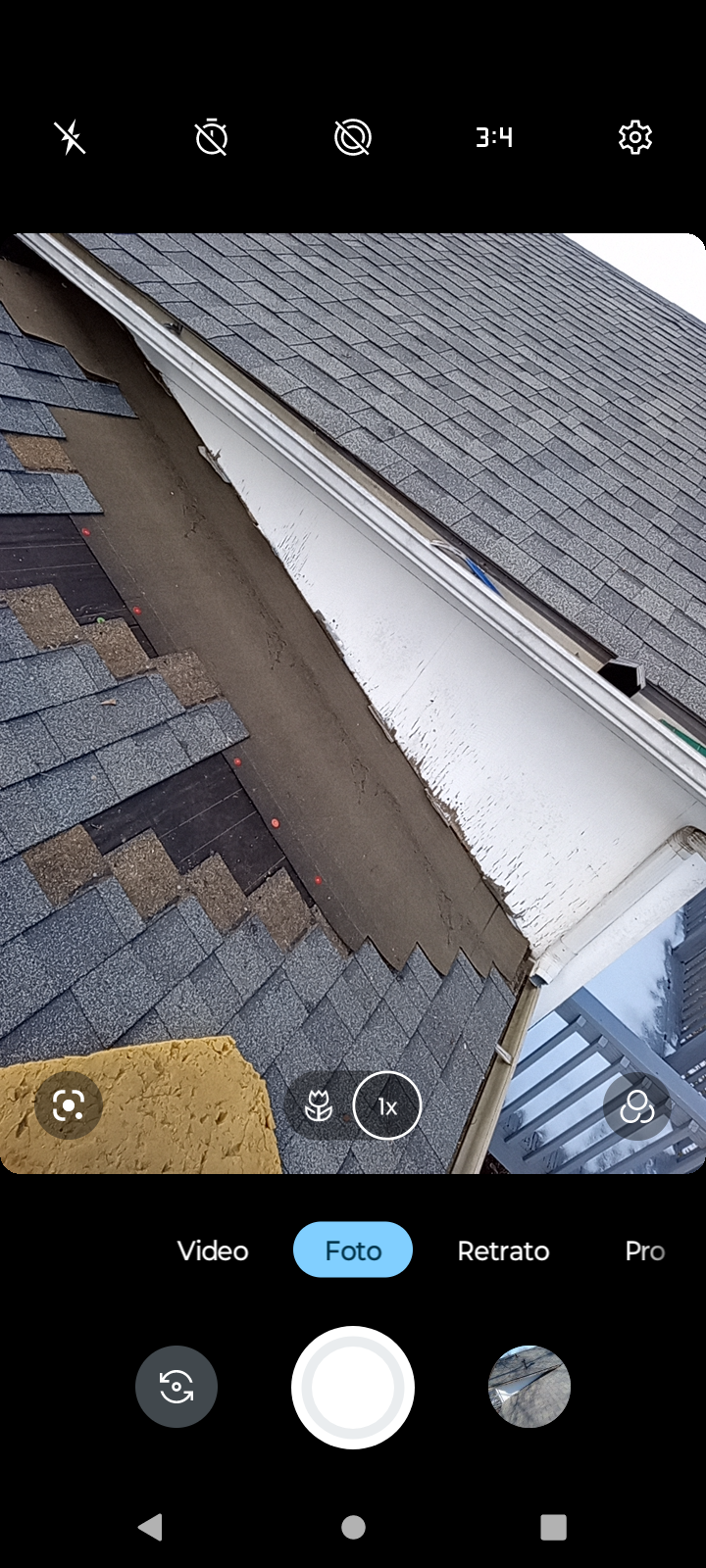Enable macro mode flower icon
The width and height of the screenshot is (706, 1568).
coord(318,1106)
